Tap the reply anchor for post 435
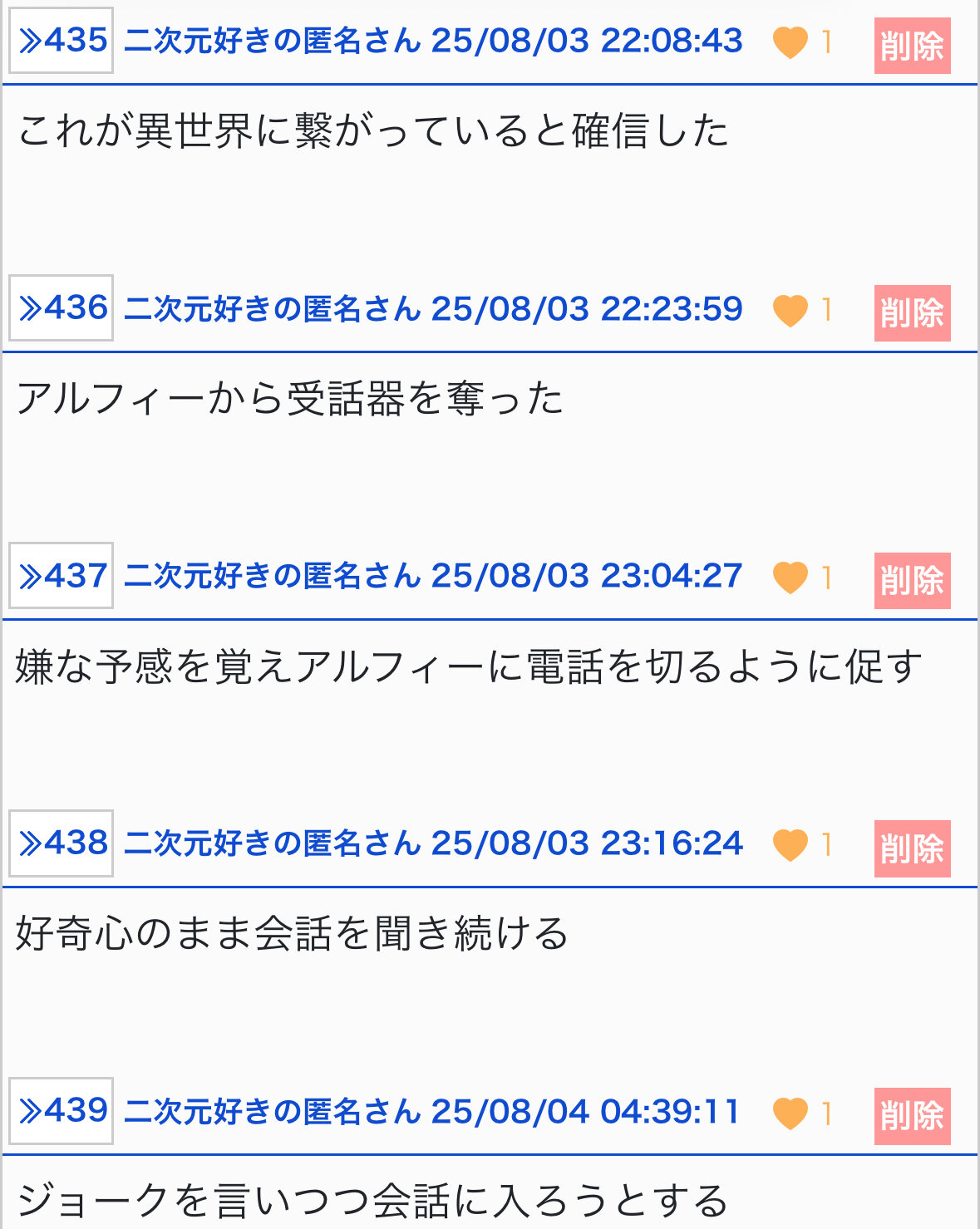Image resolution: width=980 pixels, height=1229 pixels. point(61,40)
